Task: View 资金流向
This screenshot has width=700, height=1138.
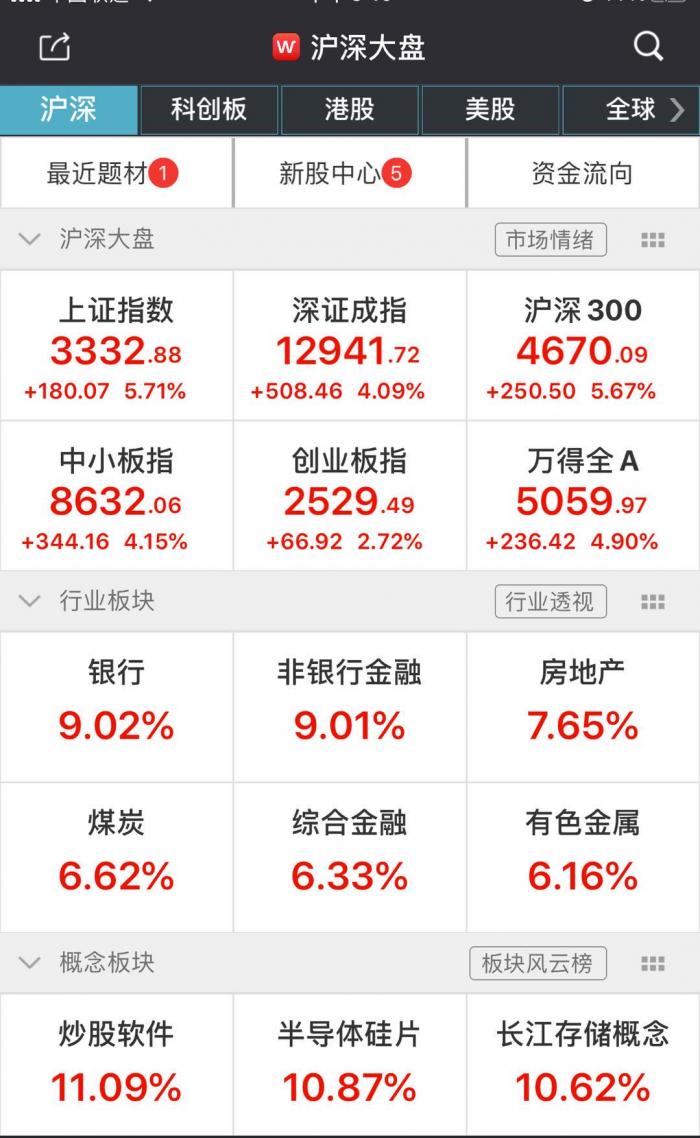Action: coord(582,174)
